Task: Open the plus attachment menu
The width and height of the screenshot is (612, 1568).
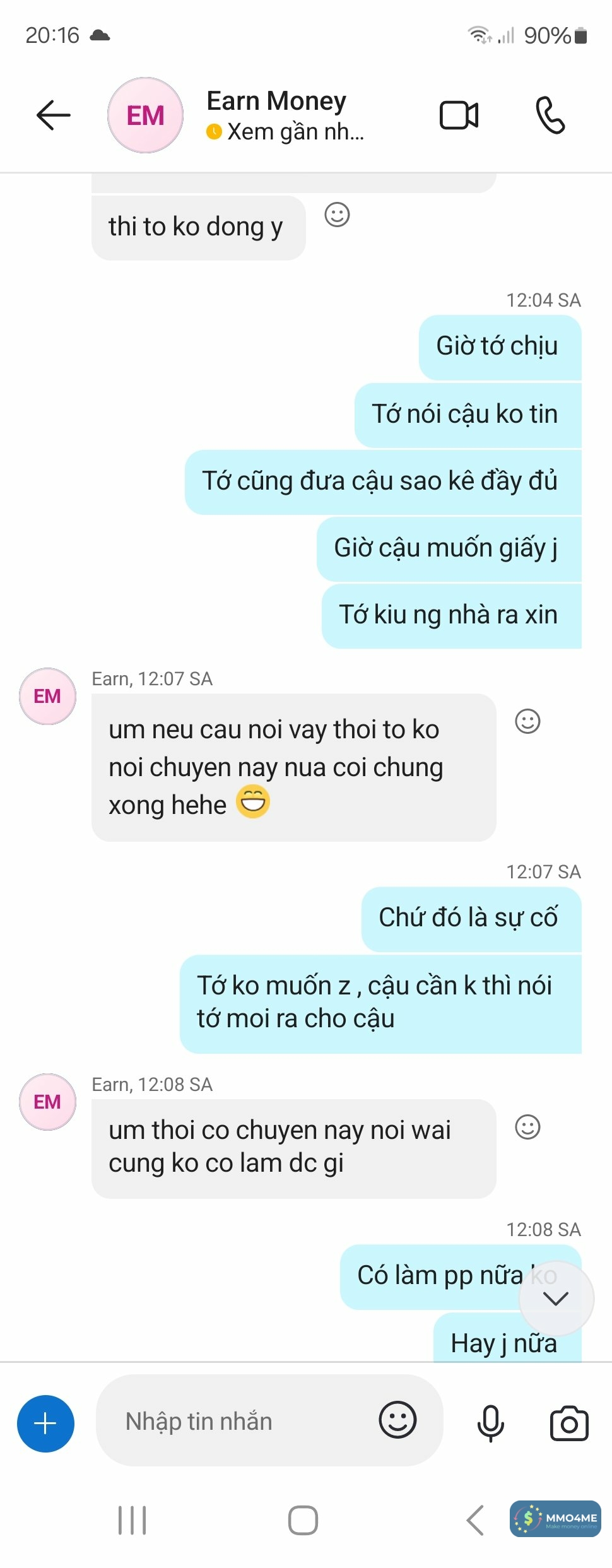Action: coord(45,1424)
